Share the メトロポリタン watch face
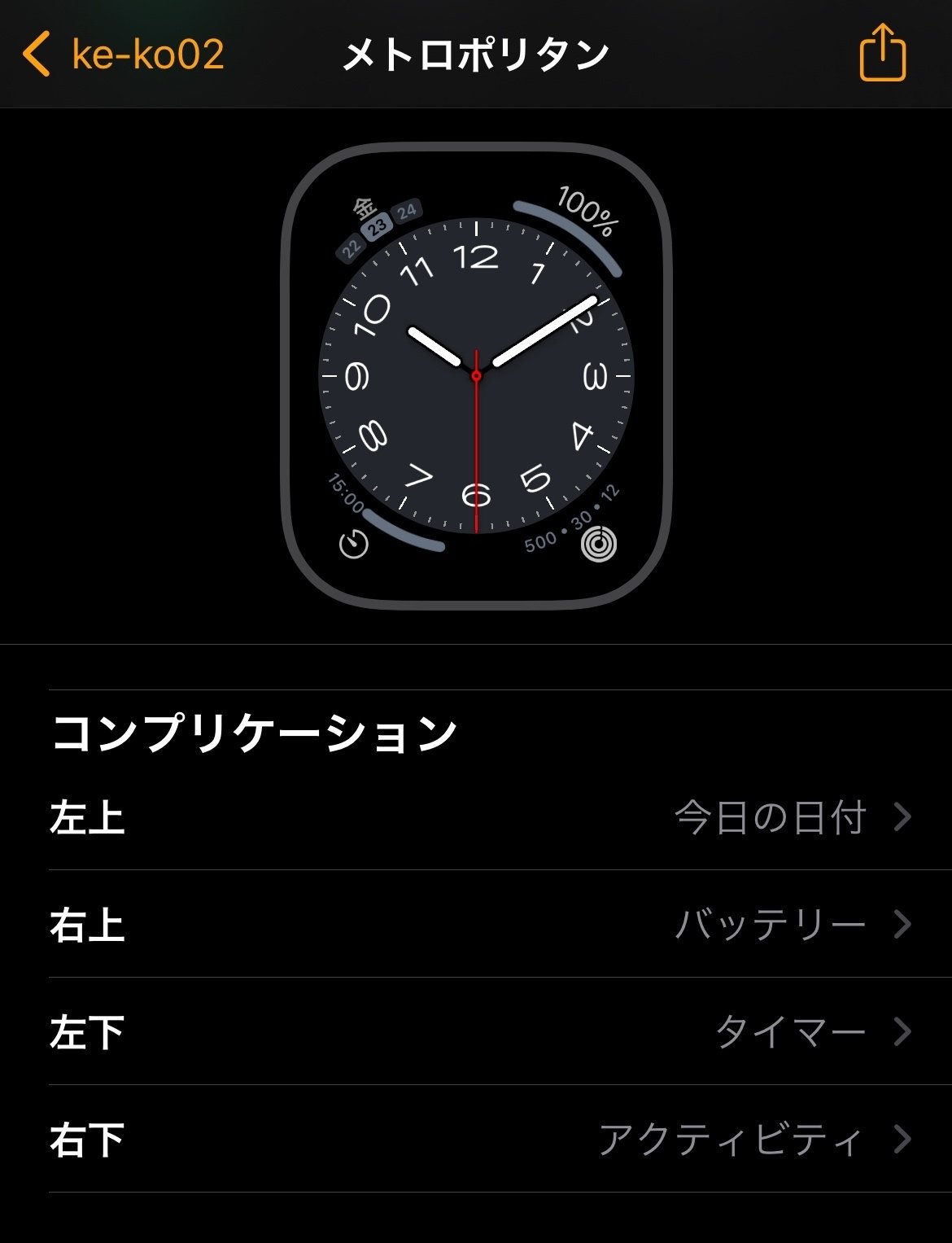 point(882,54)
